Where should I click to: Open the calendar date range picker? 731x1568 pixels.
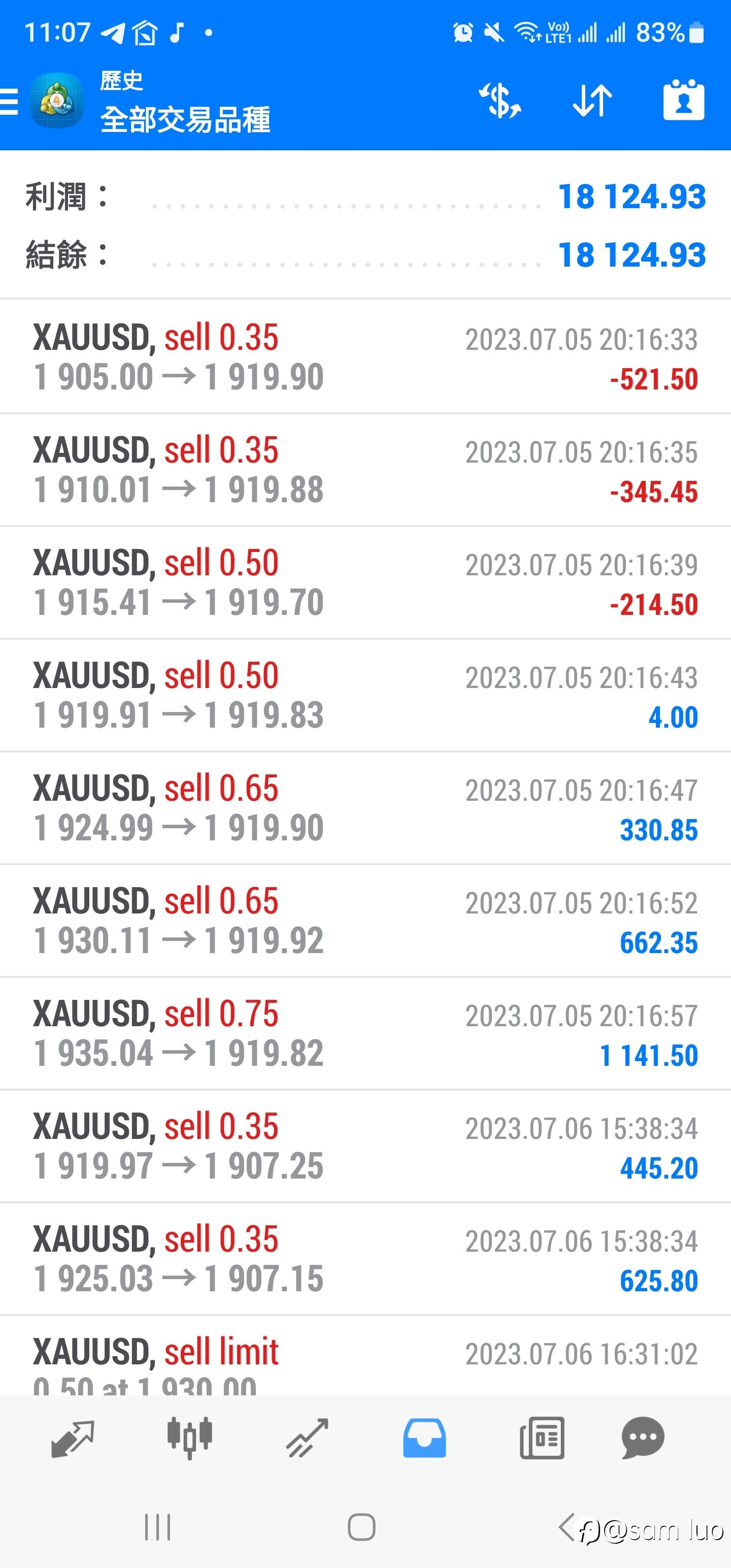(x=683, y=99)
